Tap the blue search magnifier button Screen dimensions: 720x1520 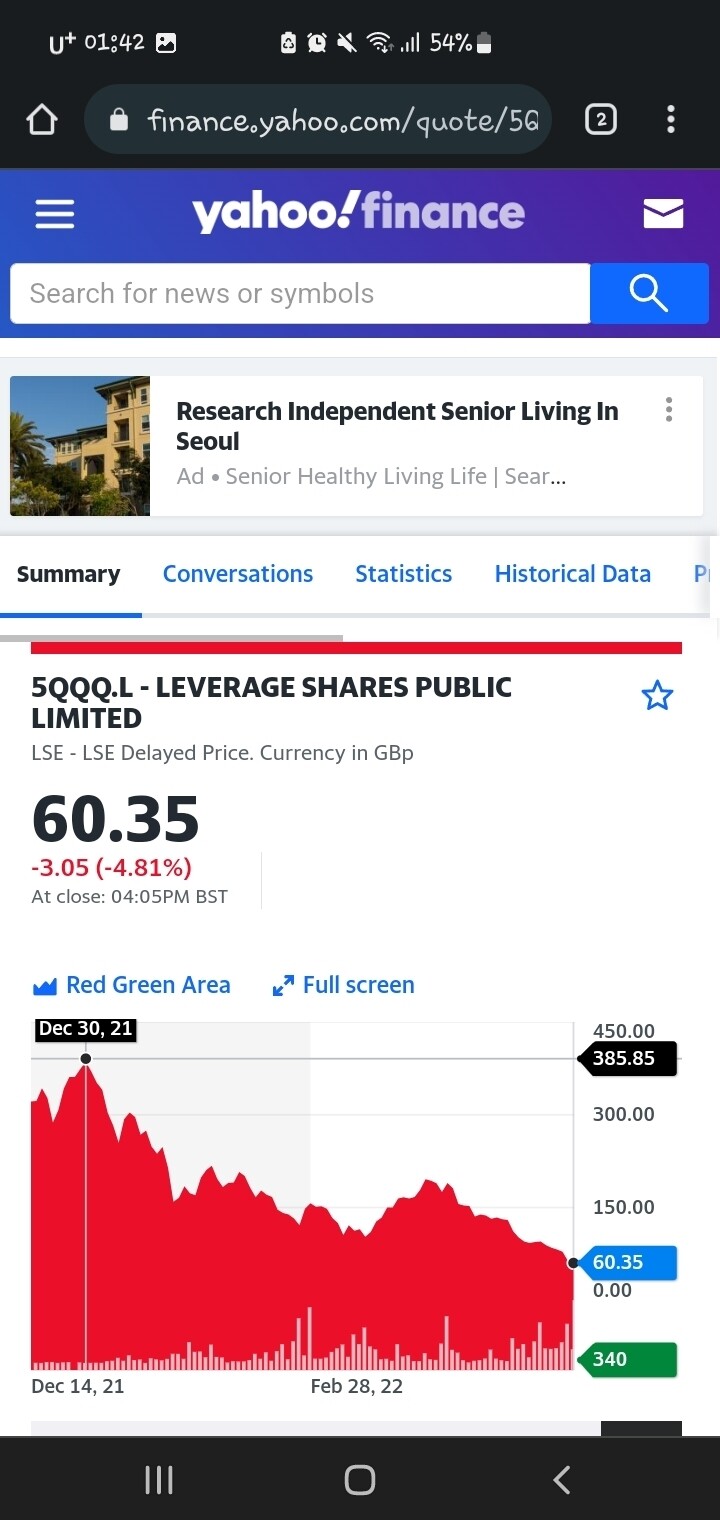(x=649, y=294)
